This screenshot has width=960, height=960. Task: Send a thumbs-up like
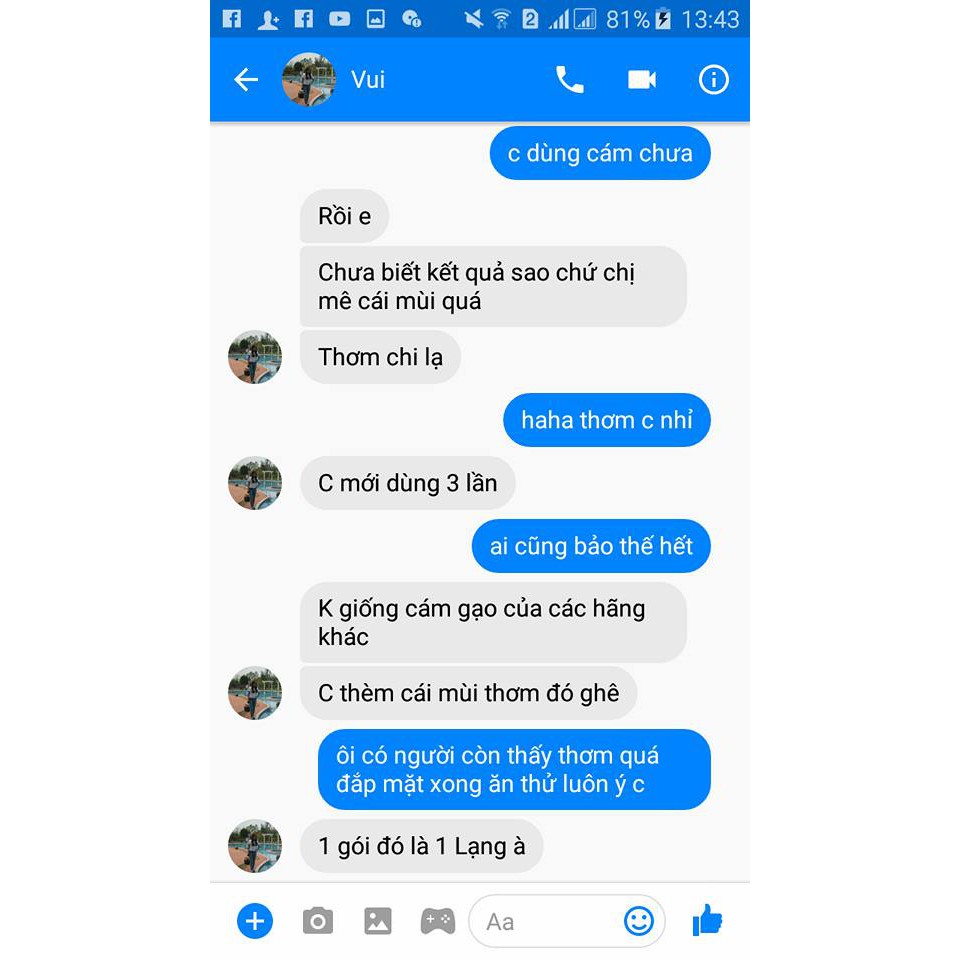(707, 920)
